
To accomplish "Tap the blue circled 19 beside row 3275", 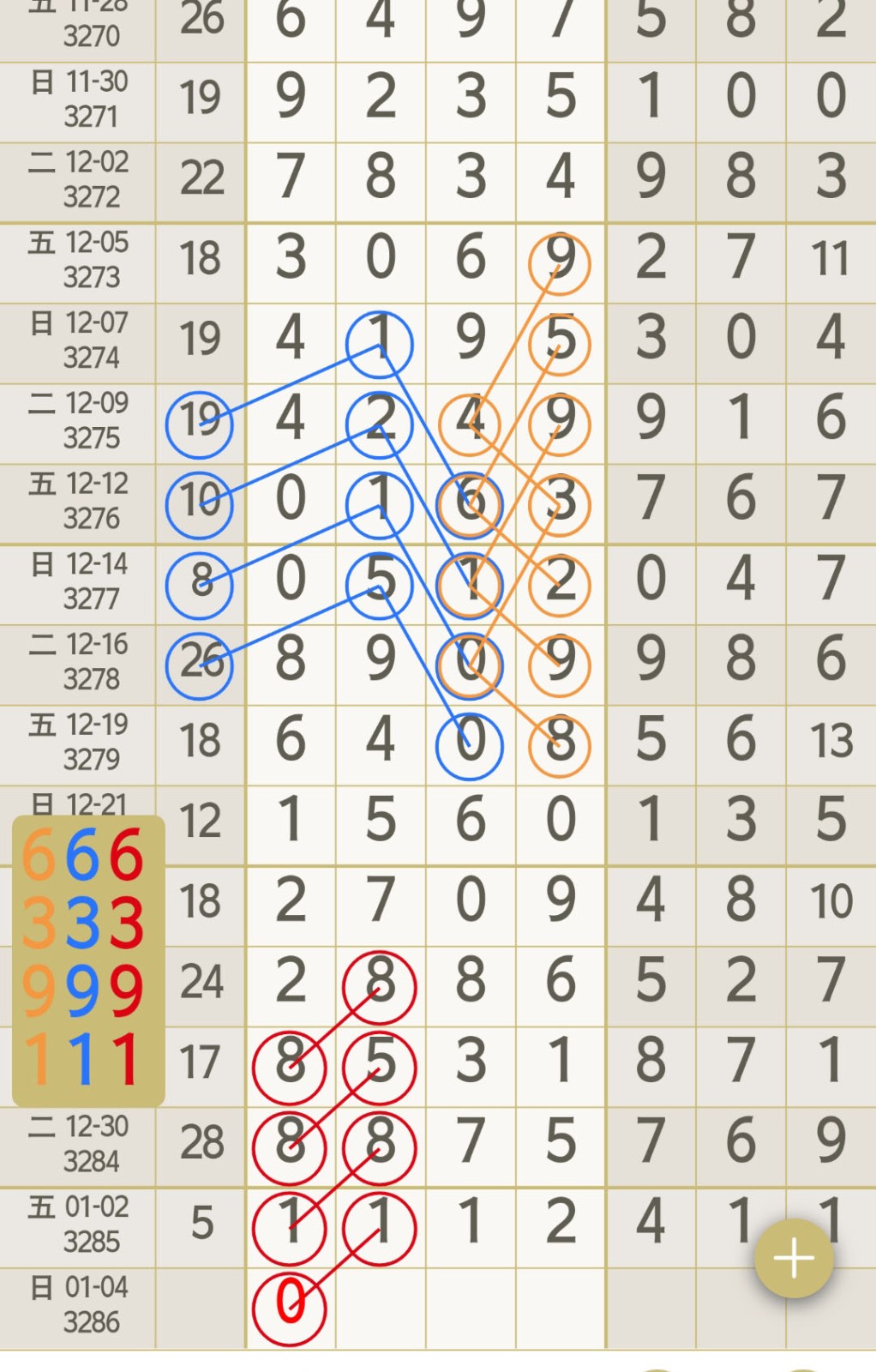I will 200,422.
